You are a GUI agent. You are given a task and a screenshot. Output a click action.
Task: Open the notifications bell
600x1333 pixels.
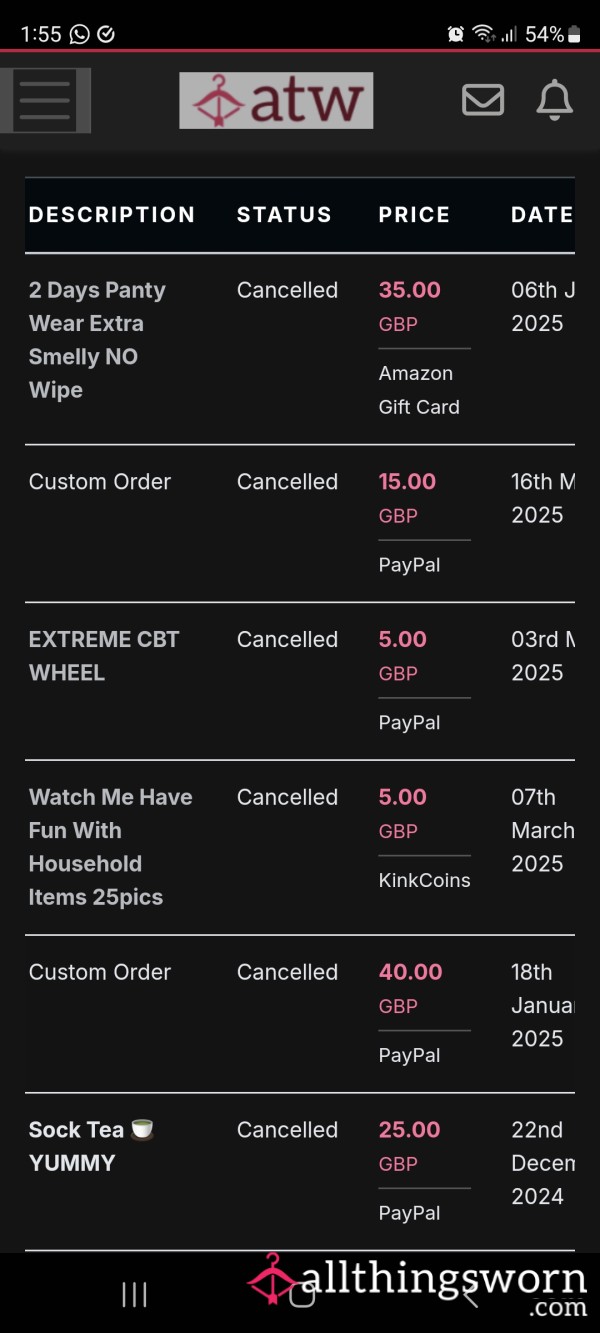(555, 100)
